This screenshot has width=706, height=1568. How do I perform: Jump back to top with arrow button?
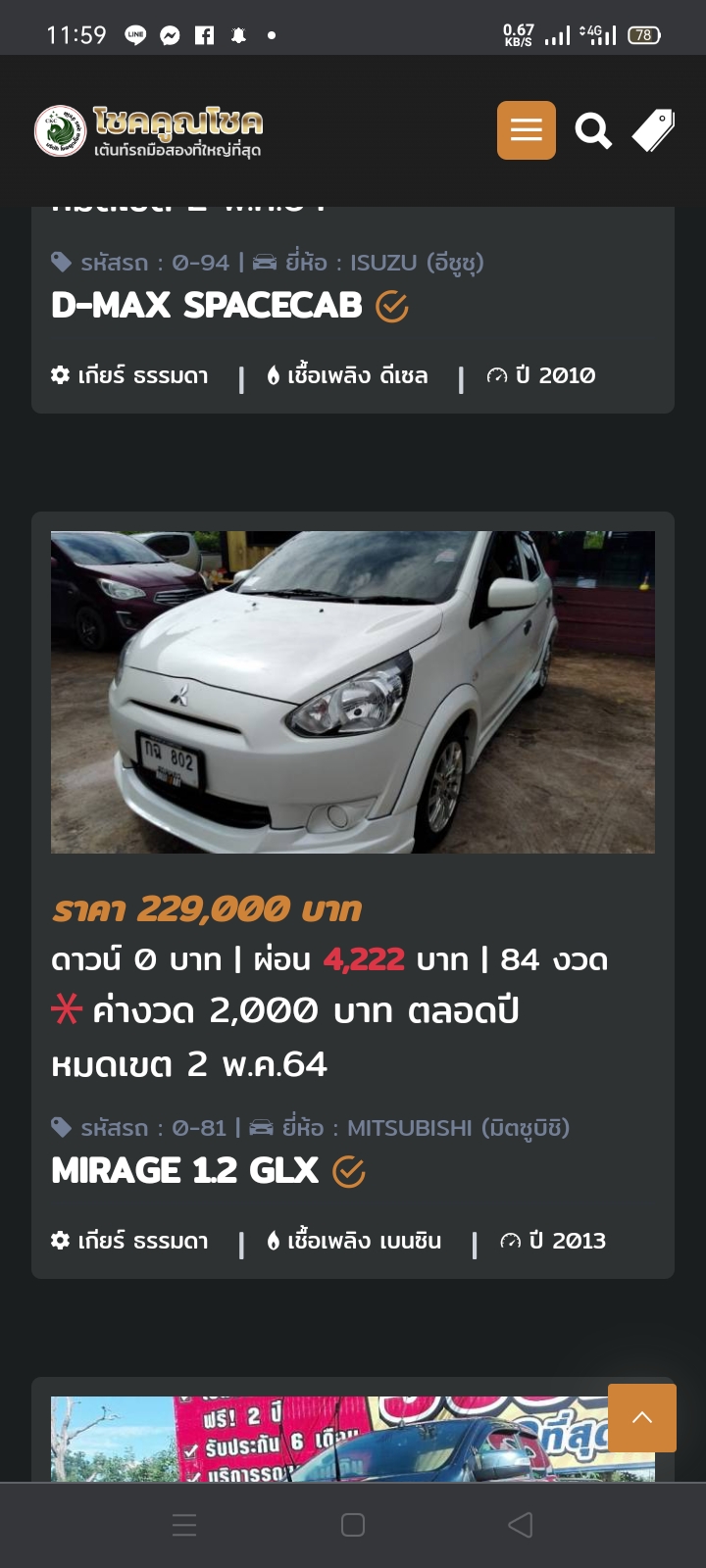coord(641,1417)
